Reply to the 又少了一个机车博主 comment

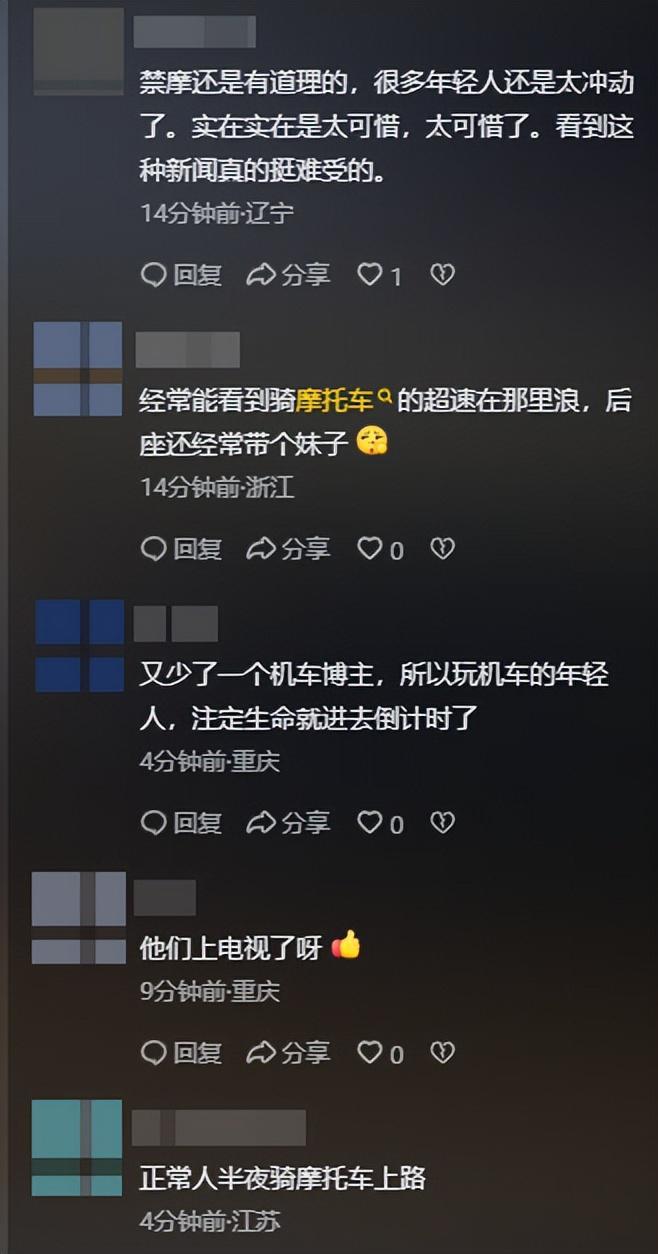point(181,823)
